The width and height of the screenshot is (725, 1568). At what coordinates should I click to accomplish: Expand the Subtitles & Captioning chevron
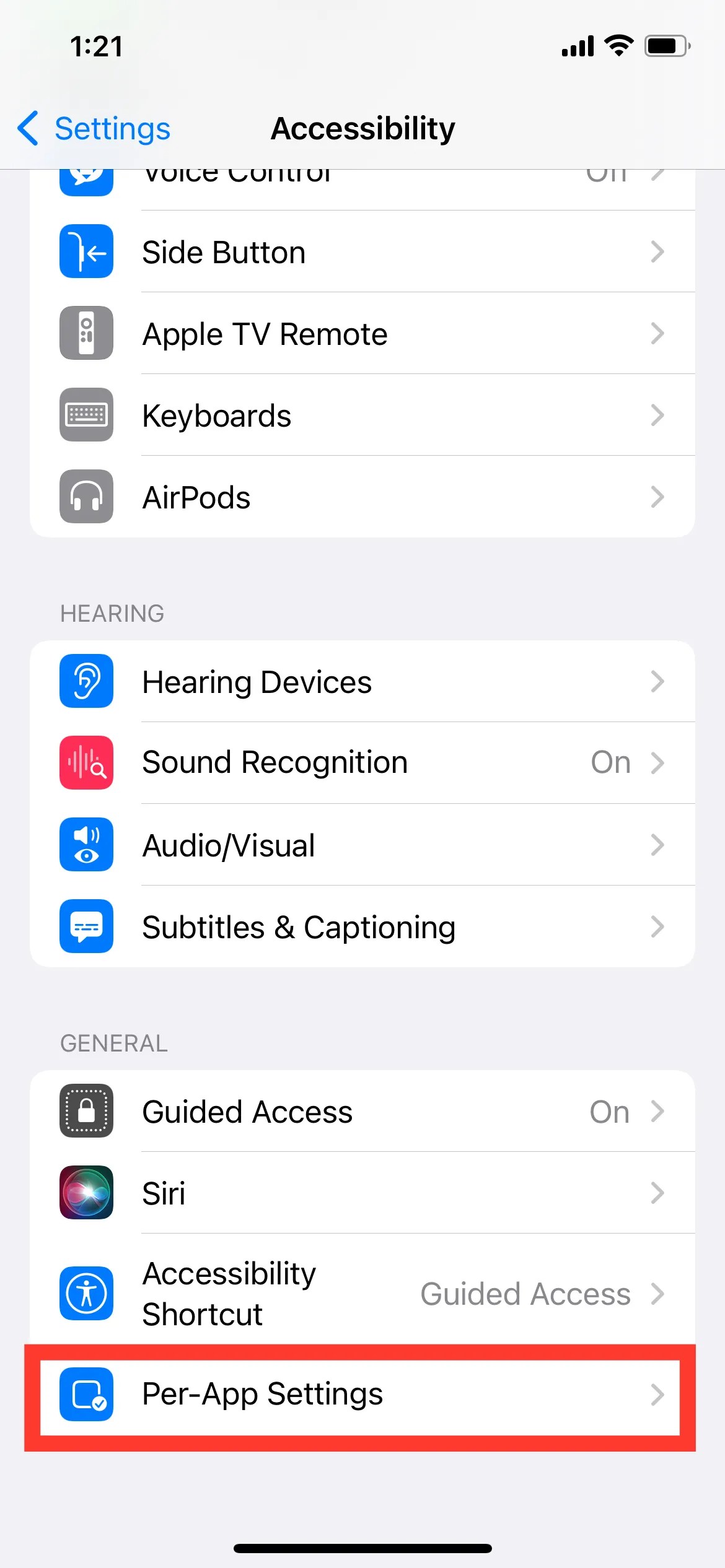click(x=658, y=926)
